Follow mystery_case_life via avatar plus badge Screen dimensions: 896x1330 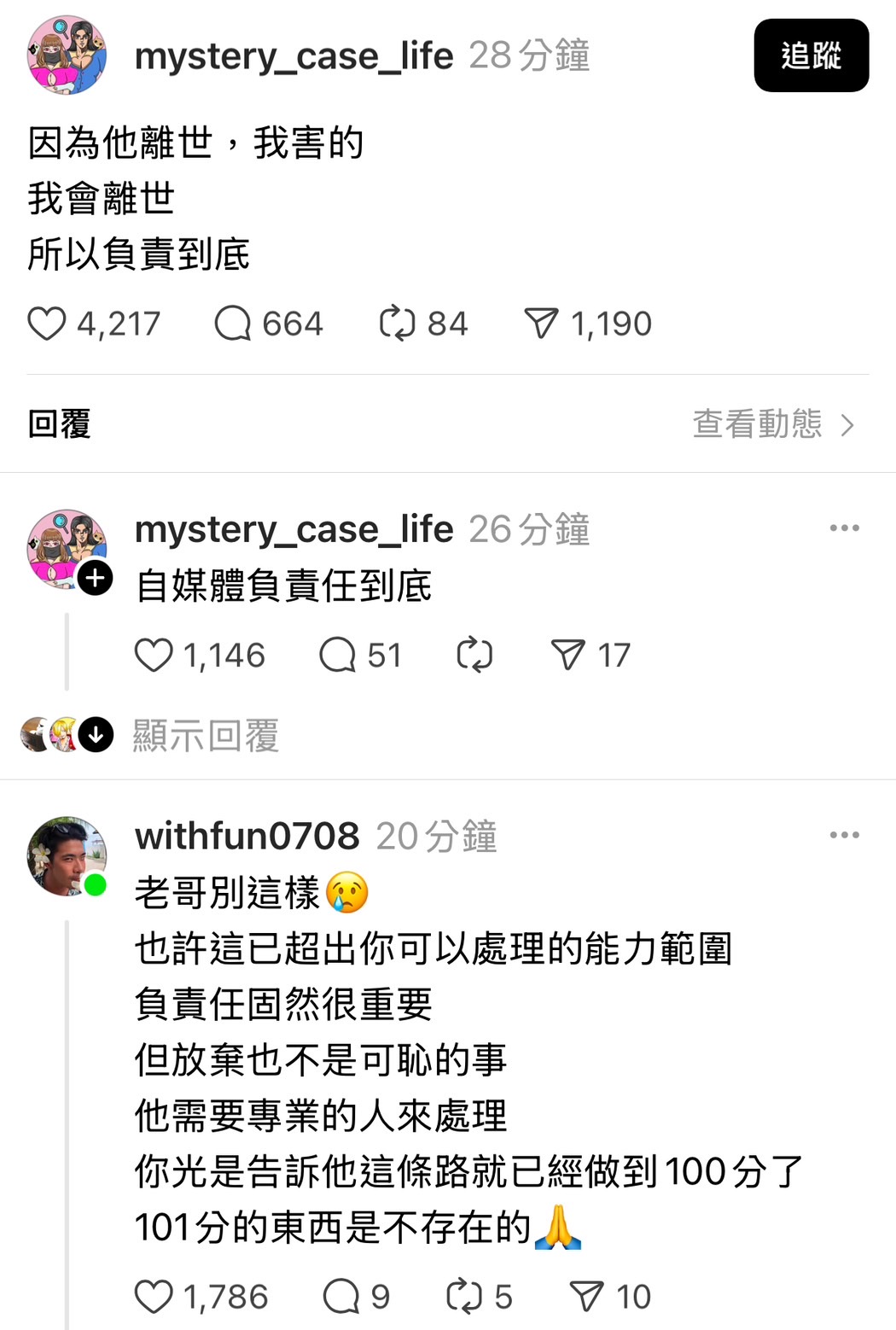point(96,579)
